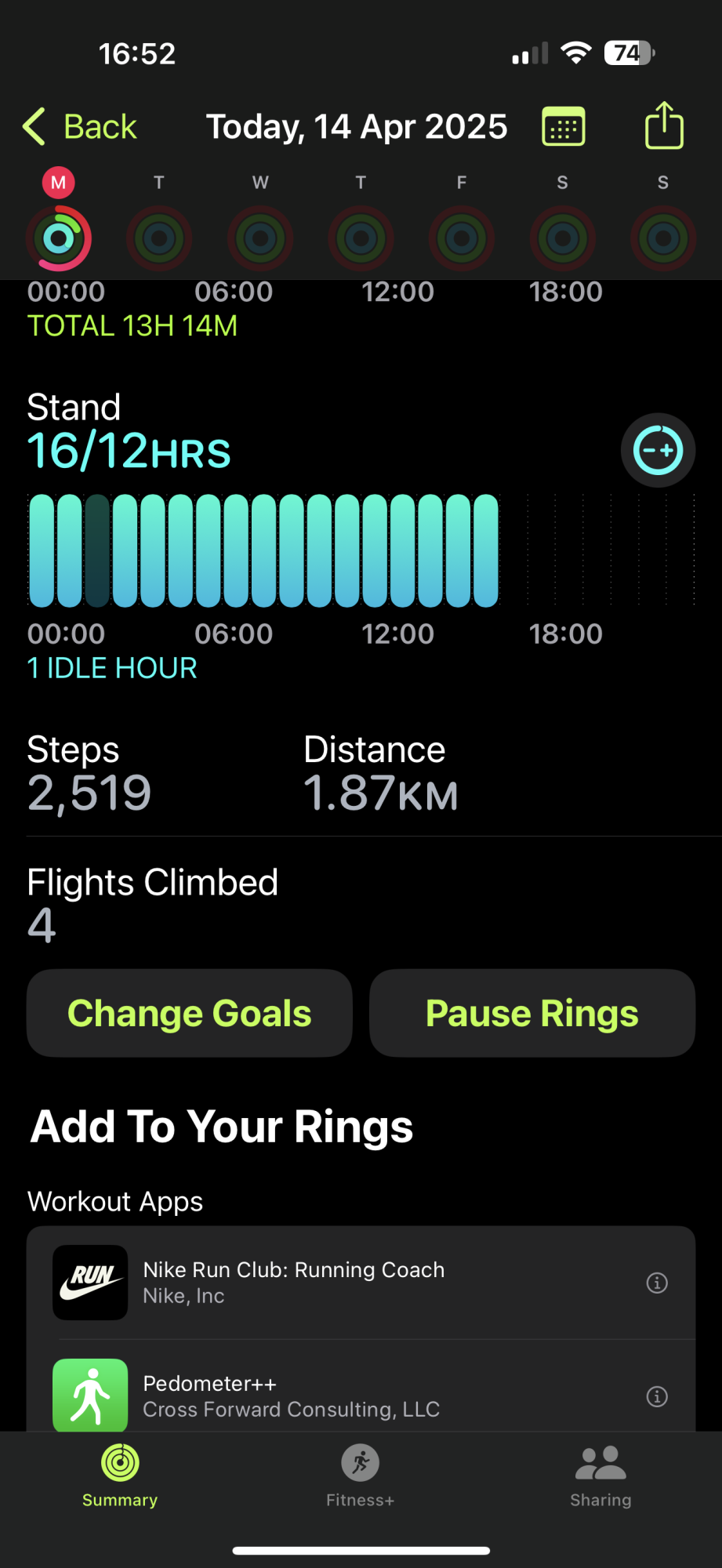Show info for Pedometer++
Viewport: 722px width, 1568px height.
point(657,1396)
